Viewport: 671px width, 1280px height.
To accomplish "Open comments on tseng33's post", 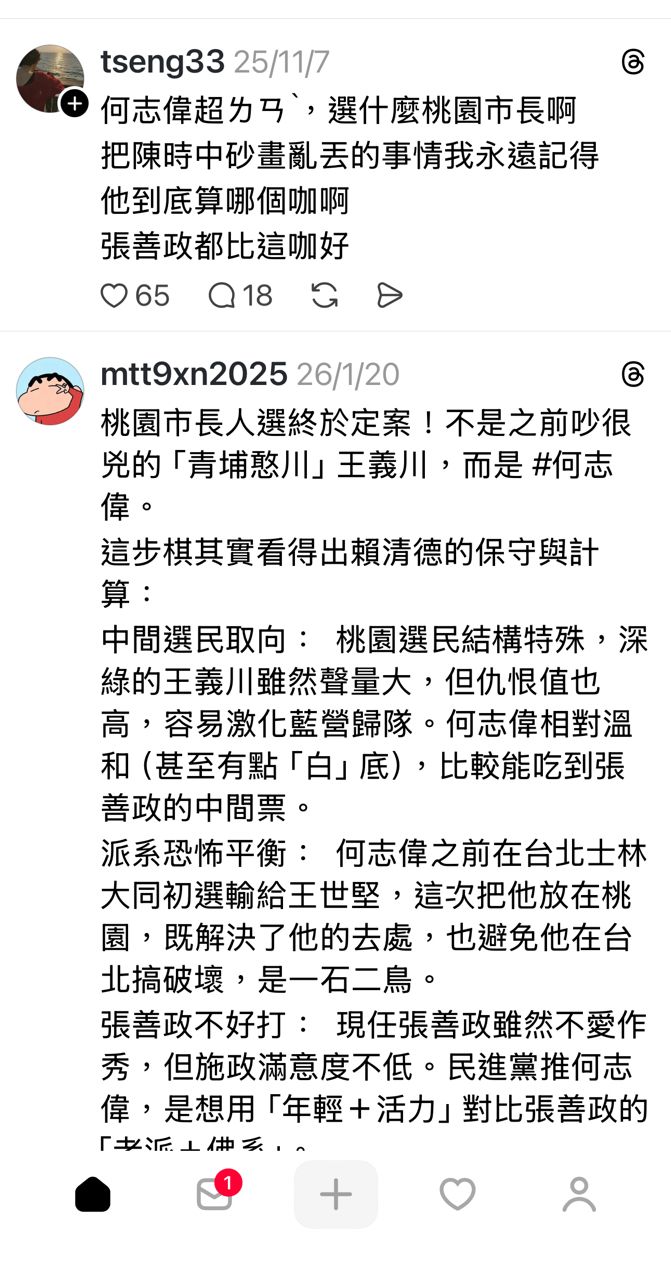I will pyautogui.click(x=222, y=295).
